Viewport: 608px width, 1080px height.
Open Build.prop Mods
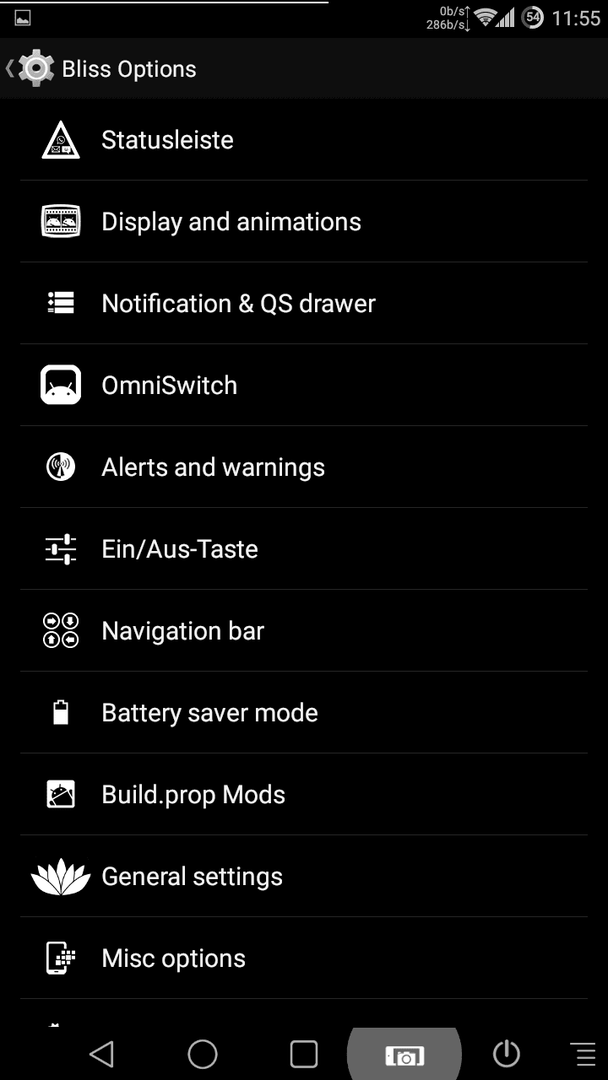pos(304,795)
